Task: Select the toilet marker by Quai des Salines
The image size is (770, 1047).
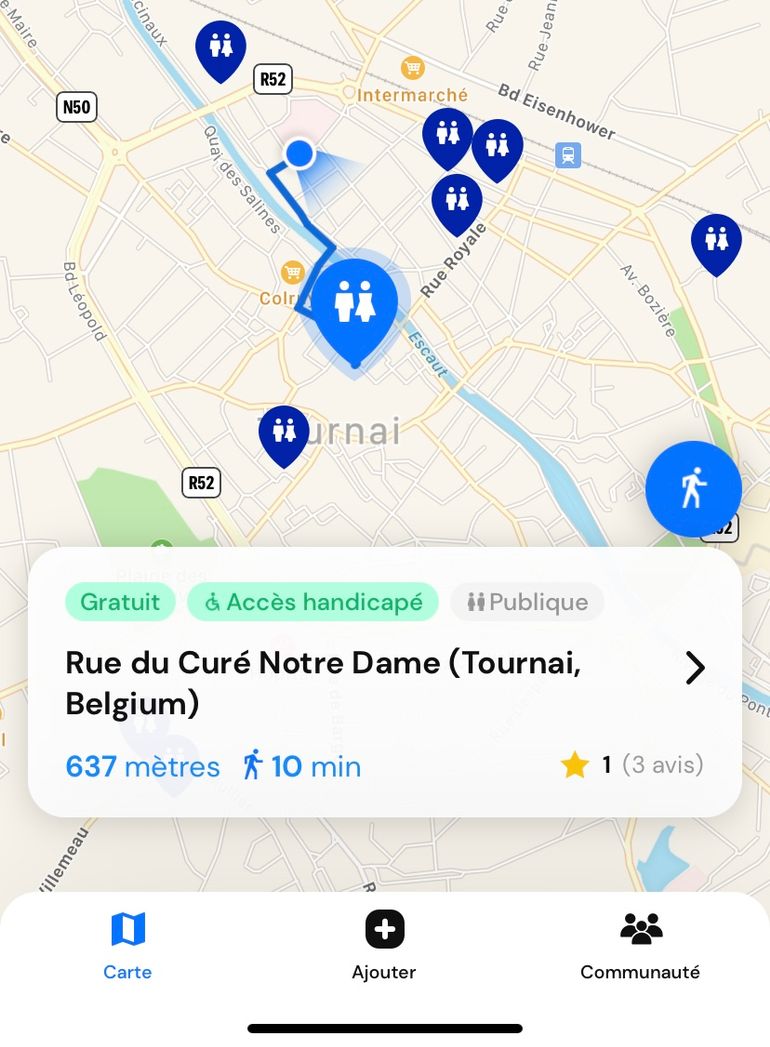Action: click(221, 47)
